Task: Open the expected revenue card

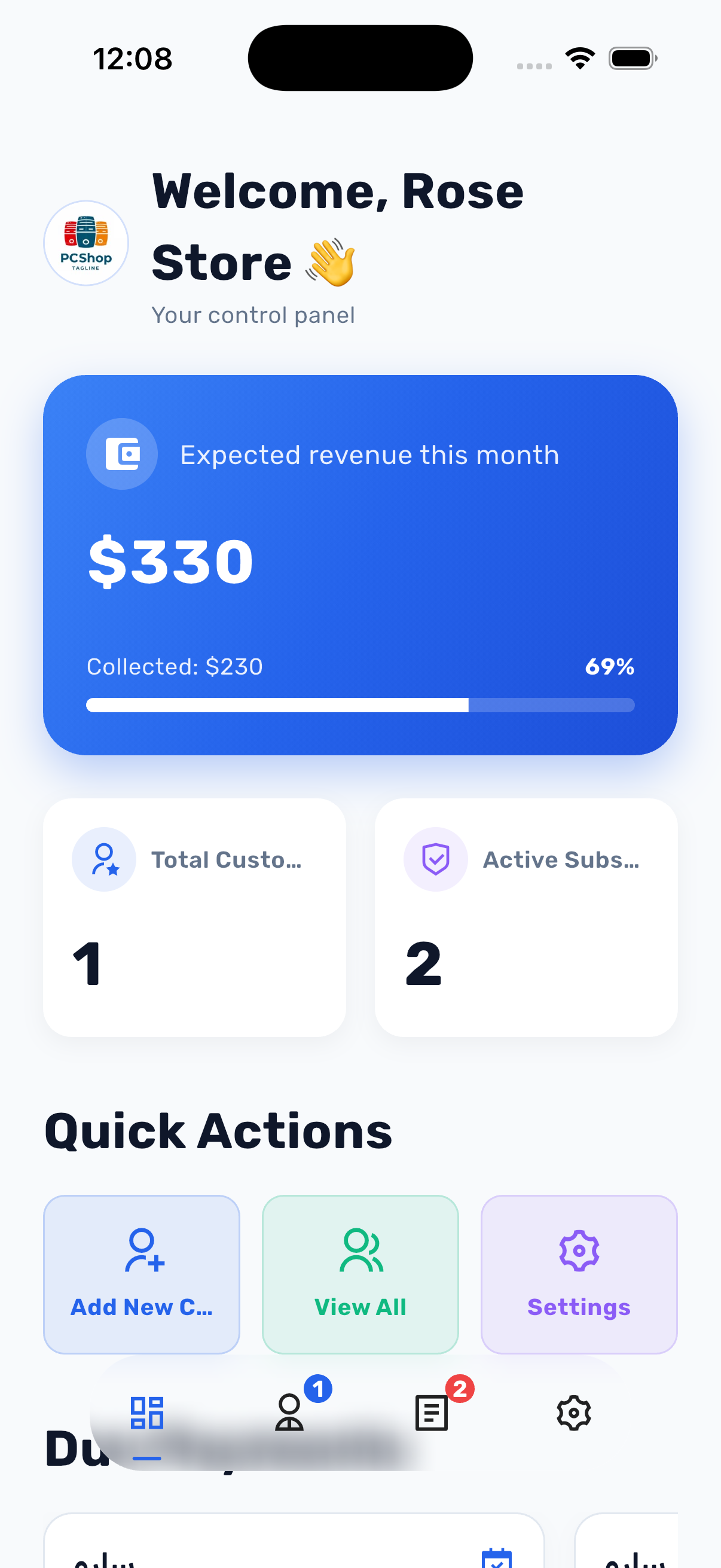Action: (360, 565)
